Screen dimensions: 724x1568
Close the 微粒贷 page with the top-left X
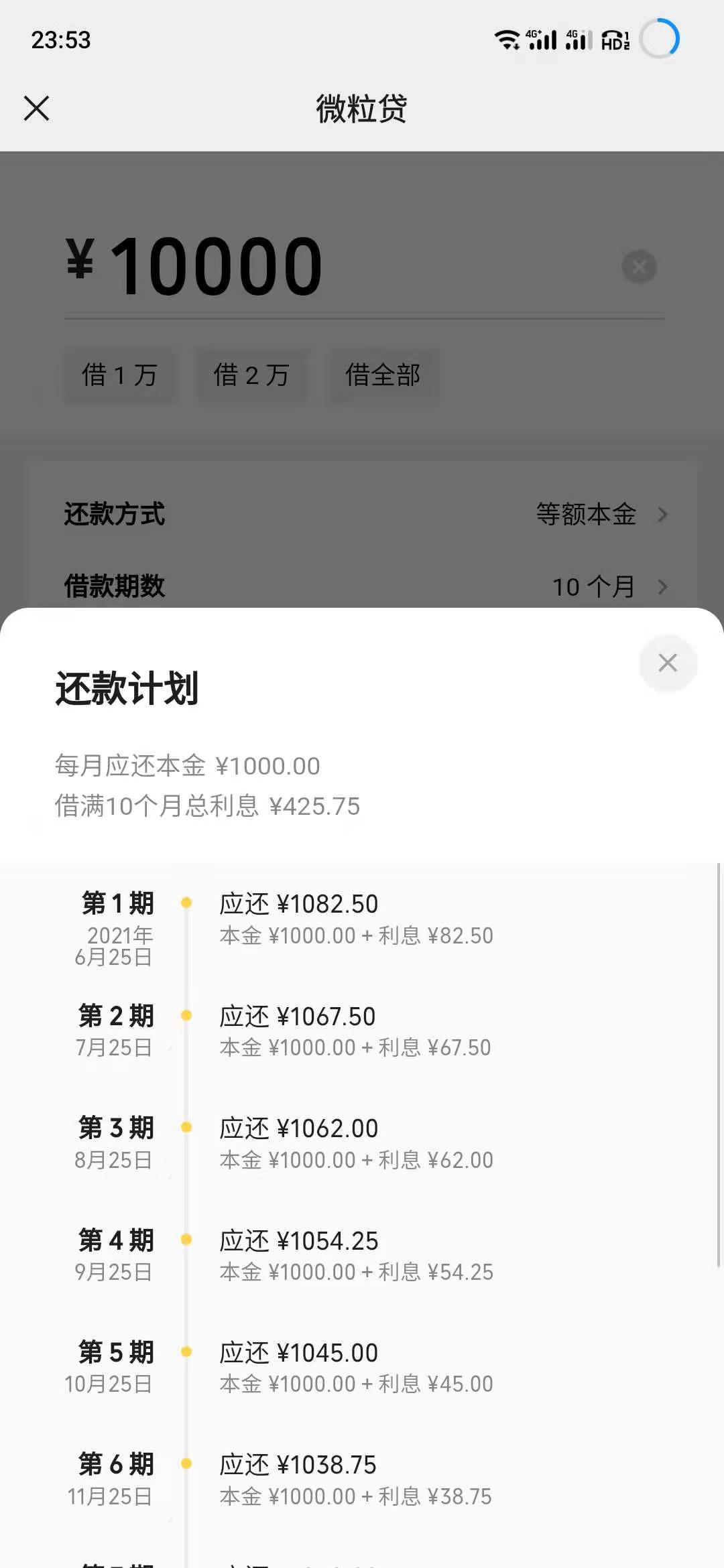coord(37,108)
